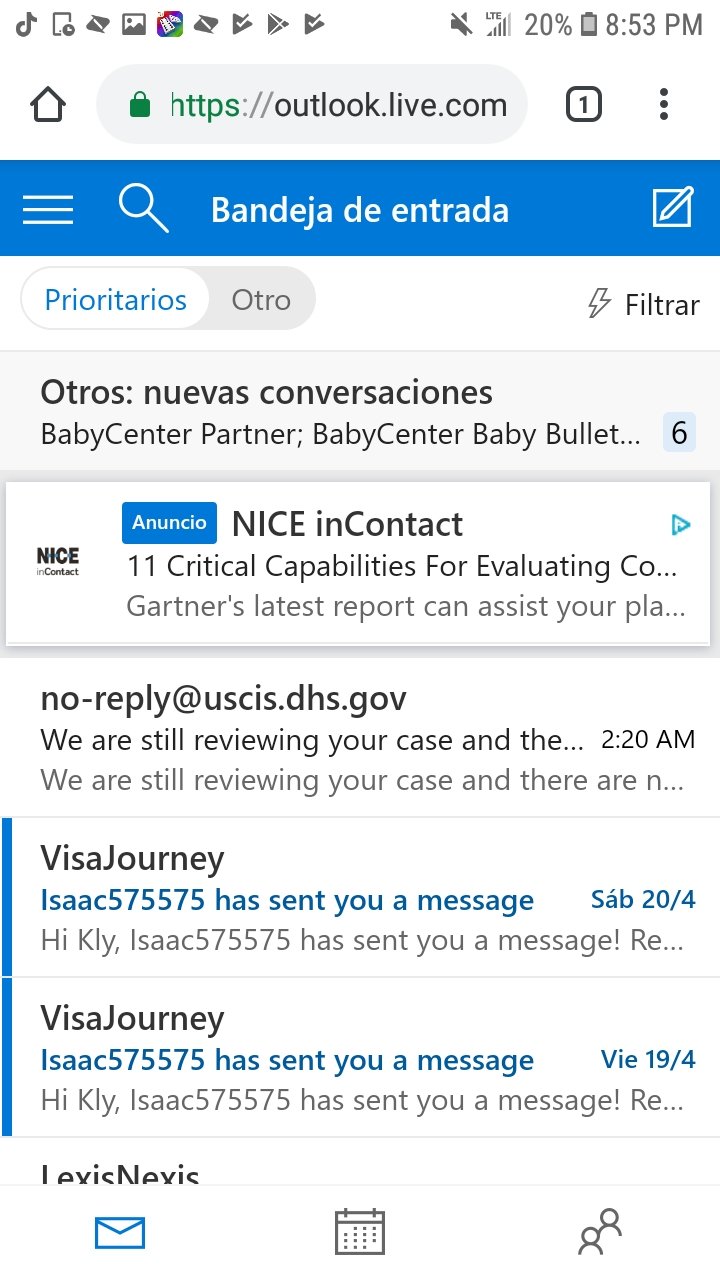Tap the browser home button

pos(48,105)
